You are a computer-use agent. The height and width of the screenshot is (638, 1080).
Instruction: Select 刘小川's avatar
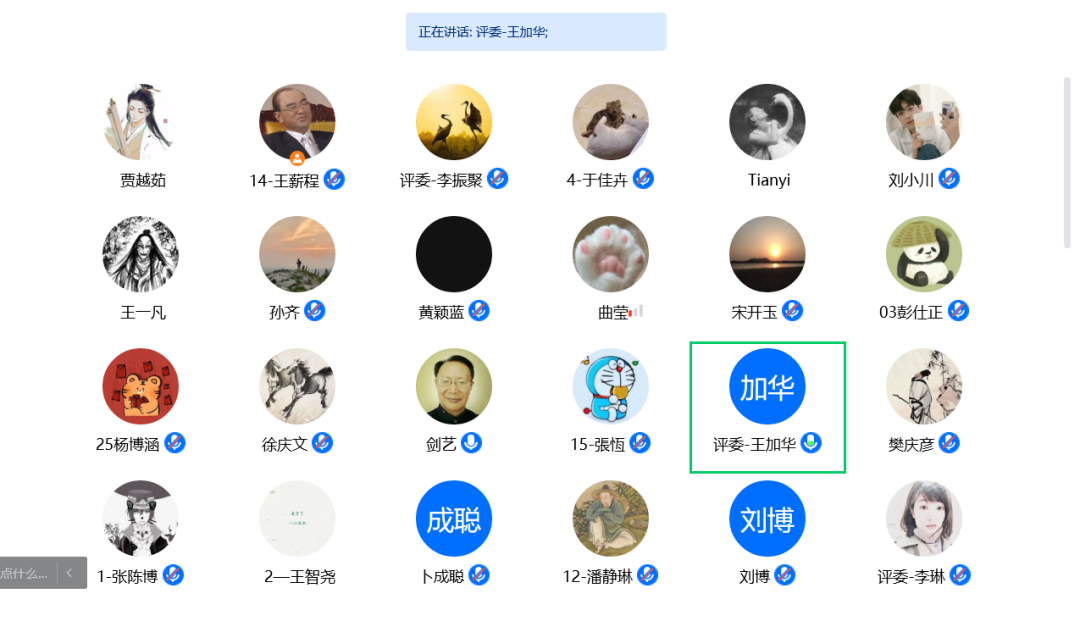click(x=924, y=122)
